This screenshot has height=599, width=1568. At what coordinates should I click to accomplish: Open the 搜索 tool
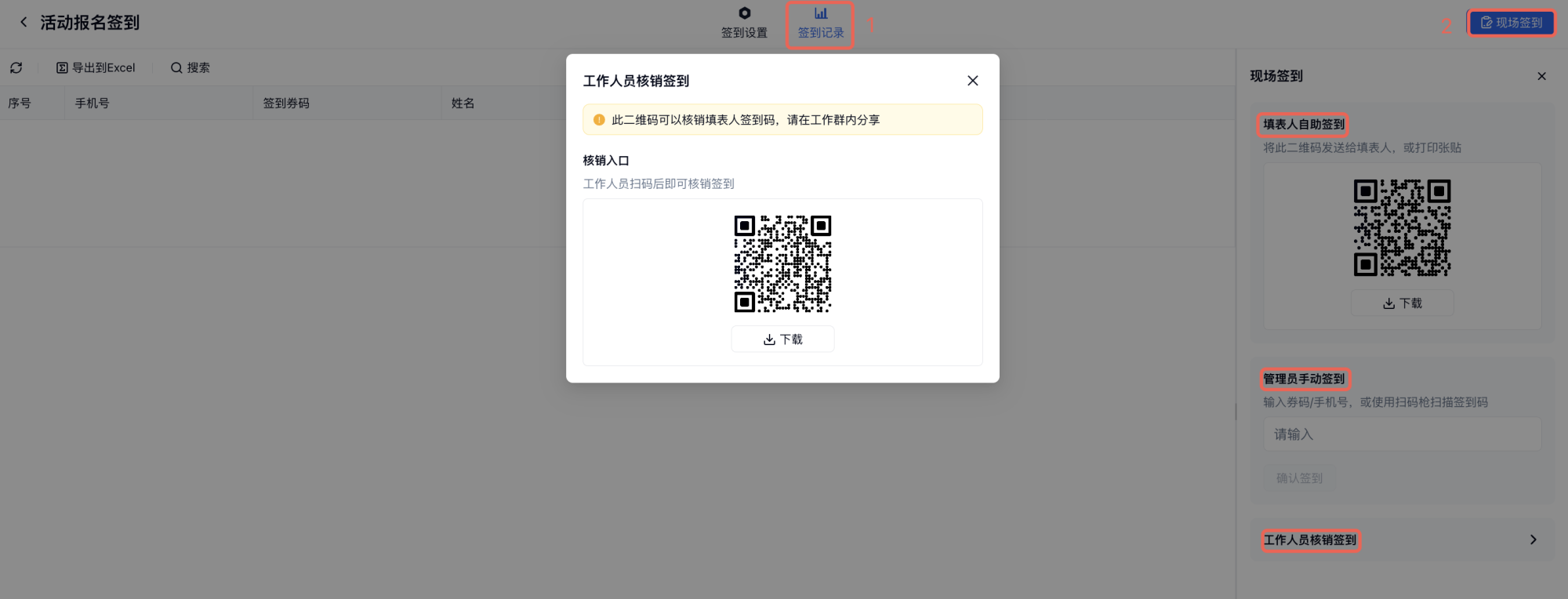click(190, 68)
